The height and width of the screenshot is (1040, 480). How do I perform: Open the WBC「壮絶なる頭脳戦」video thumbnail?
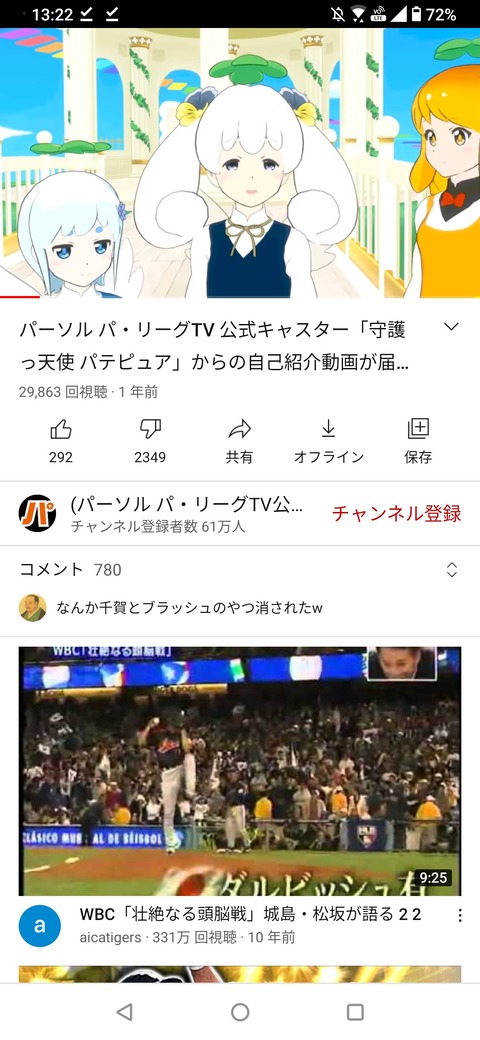pyautogui.click(x=239, y=771)
